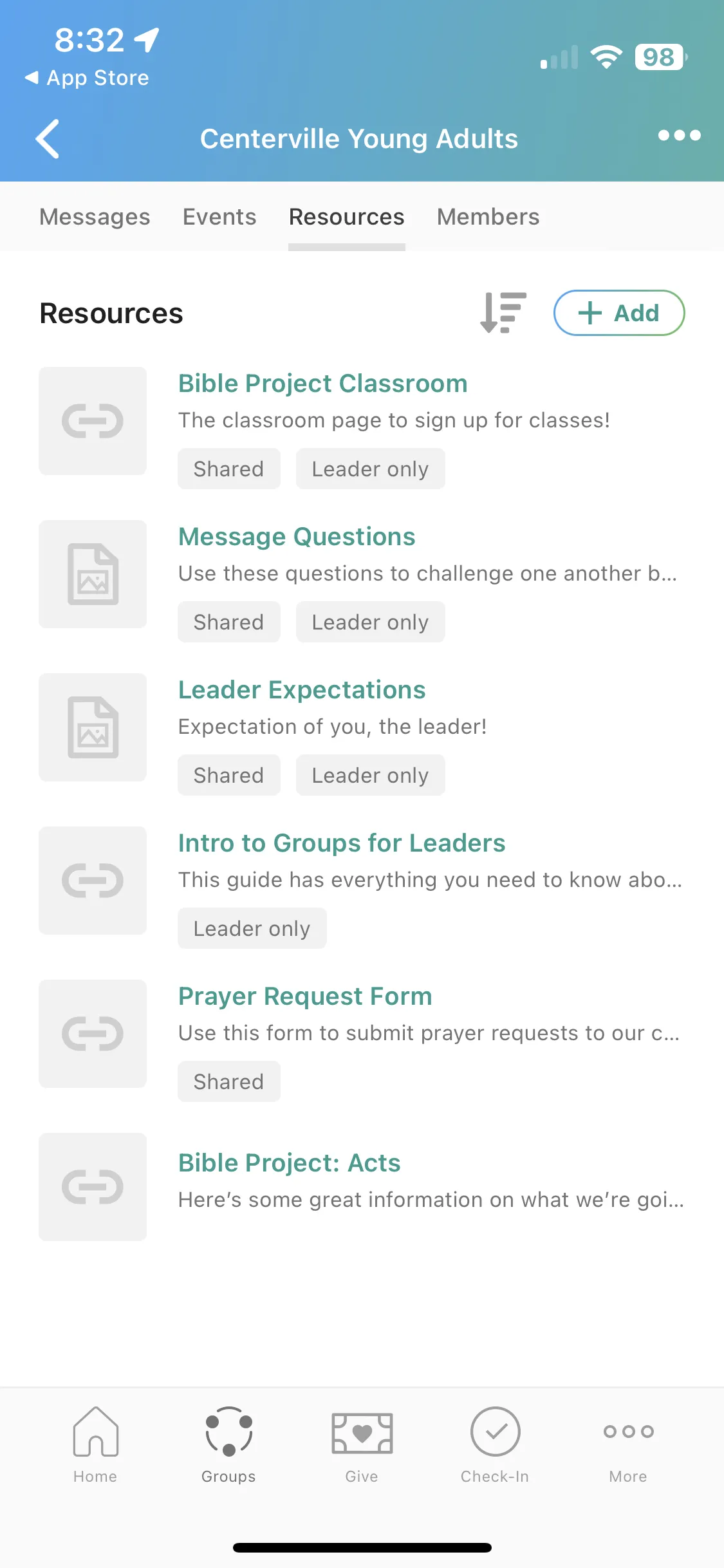Screen dimensions: 724x1568
Task: Switch to the Messages tab
Action: click(95, 217)
